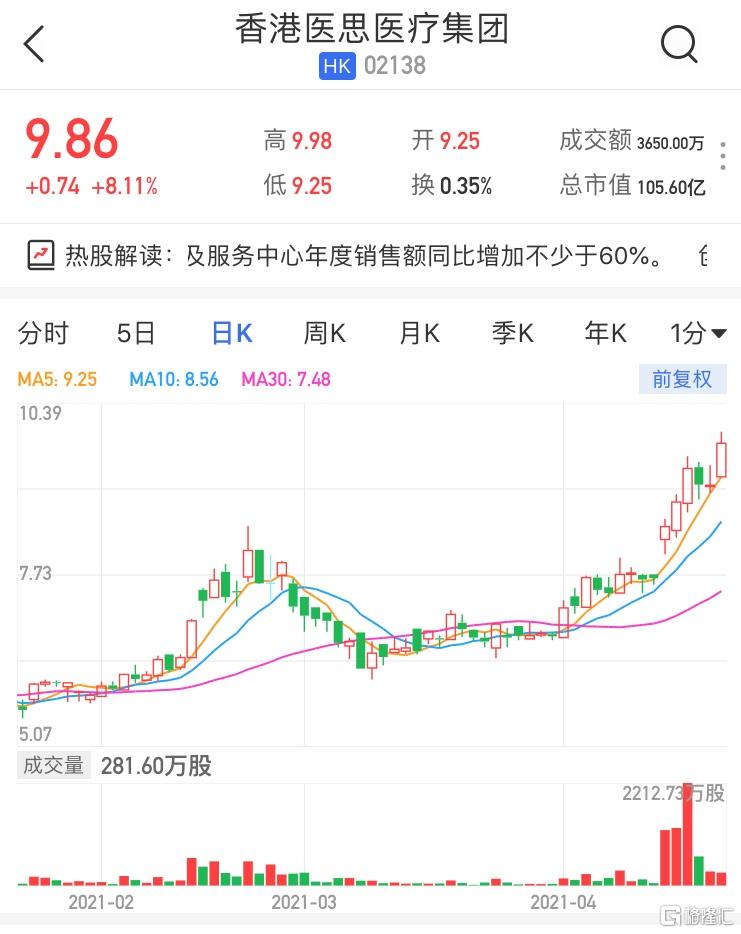The width and height of the screenshot is (741, 934).
Task: Change the 成交量 indicator
Action: pyautogui.click(x=54, y=766)
